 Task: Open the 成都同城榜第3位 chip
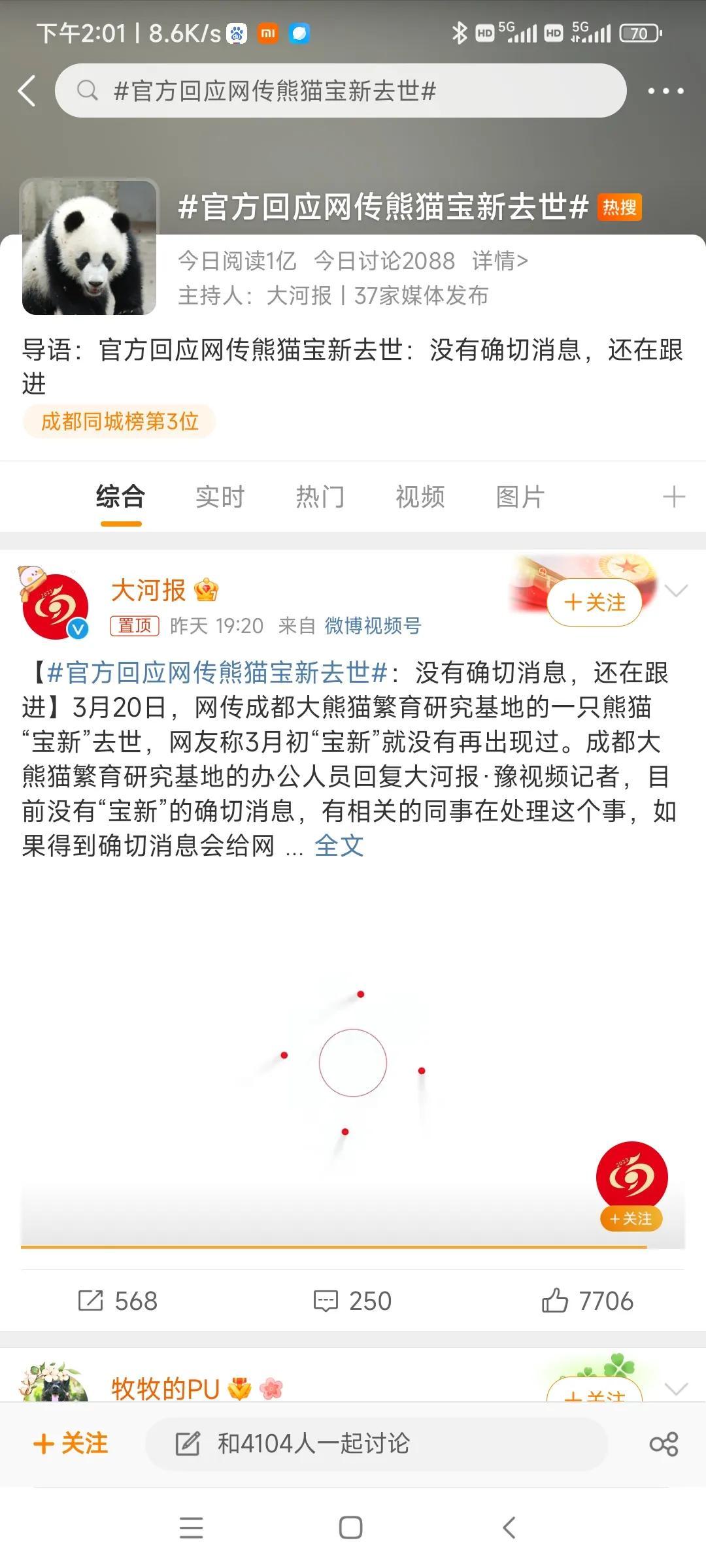pyautogui.click(x=120, y=421)
